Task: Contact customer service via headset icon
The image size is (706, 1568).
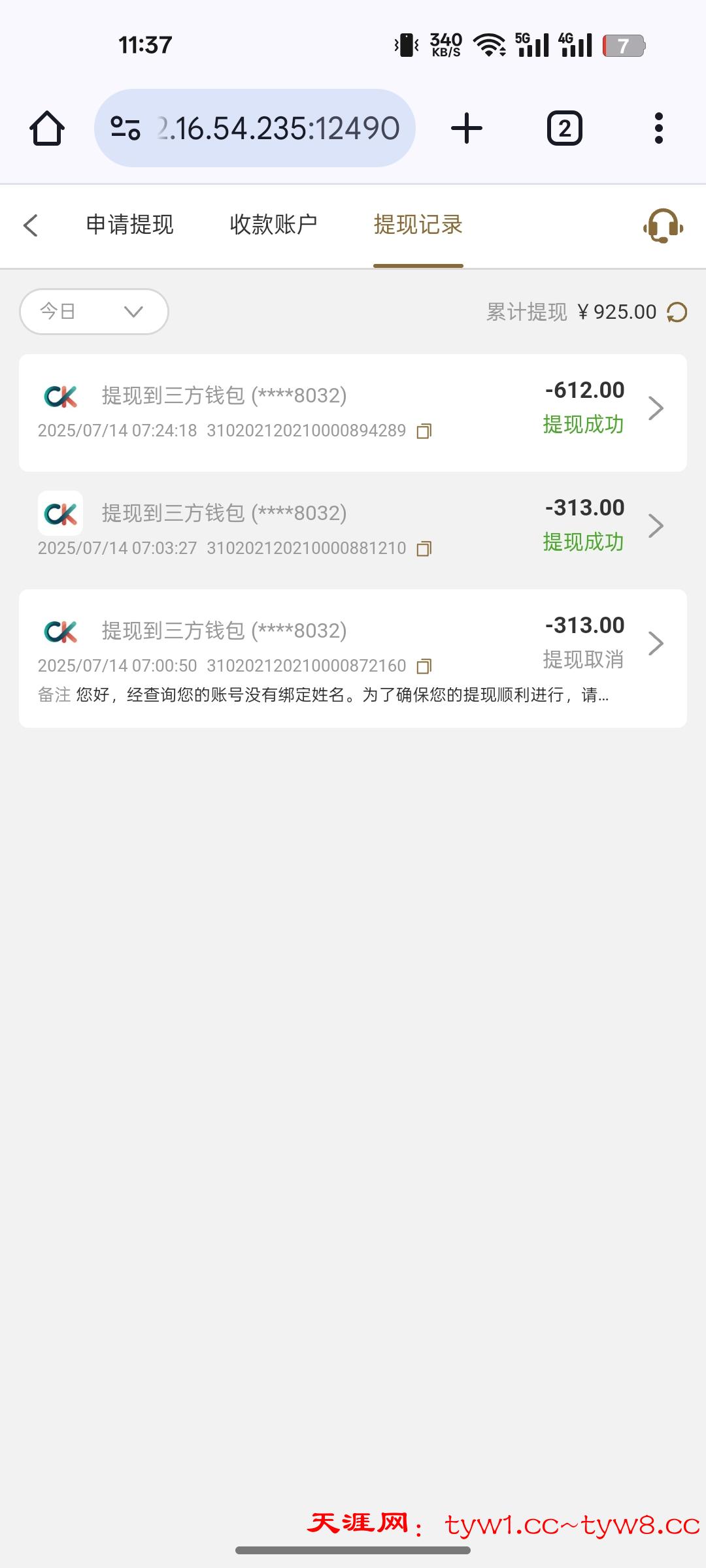Action: [x=663, y=226]
